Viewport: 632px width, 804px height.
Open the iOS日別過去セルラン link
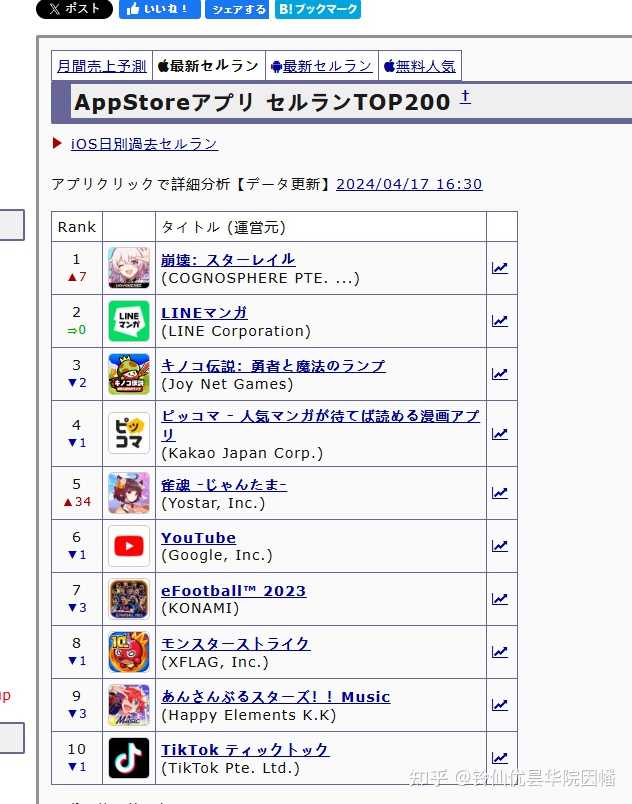pos(144,144)
